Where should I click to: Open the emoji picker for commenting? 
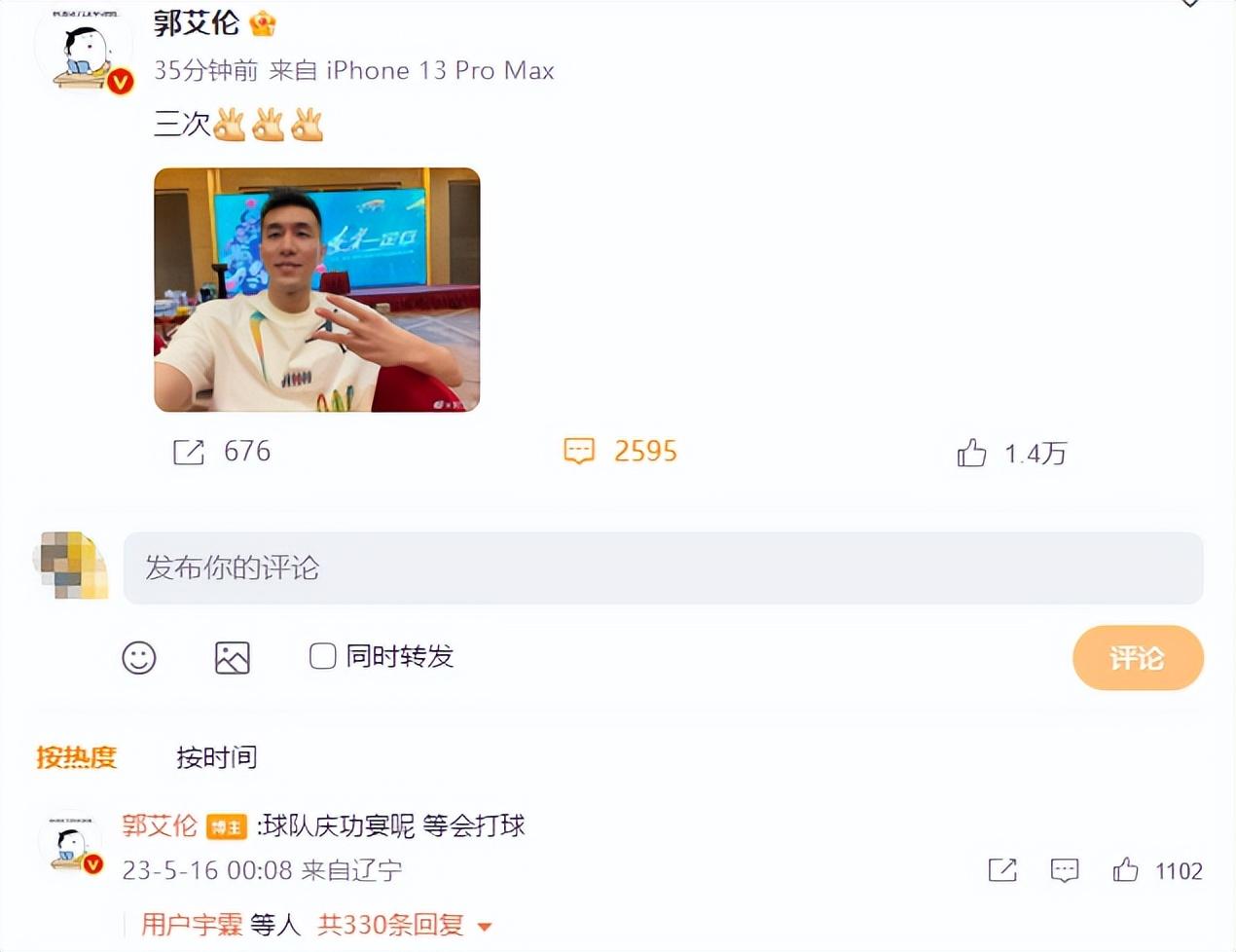point(139,658)
